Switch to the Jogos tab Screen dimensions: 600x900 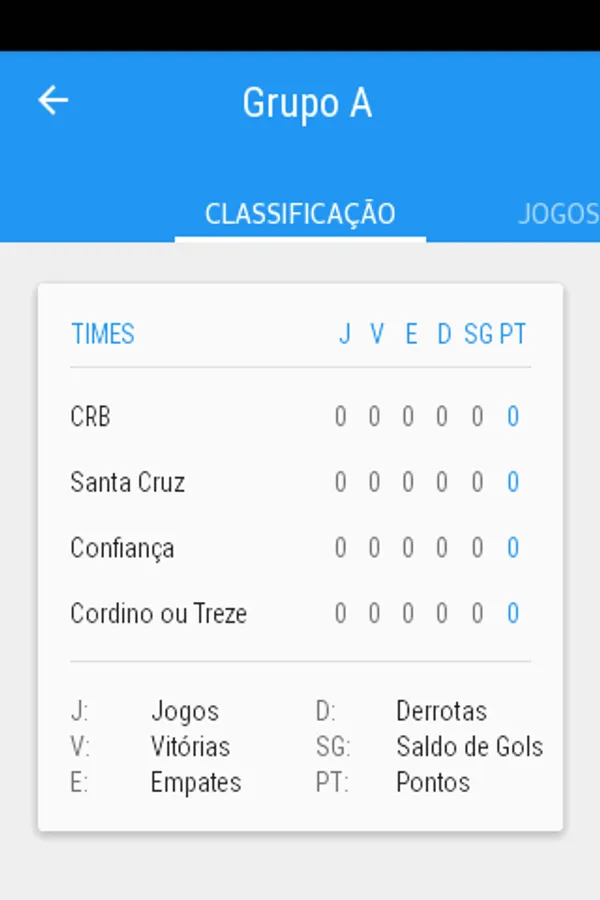tap(558, 213)
